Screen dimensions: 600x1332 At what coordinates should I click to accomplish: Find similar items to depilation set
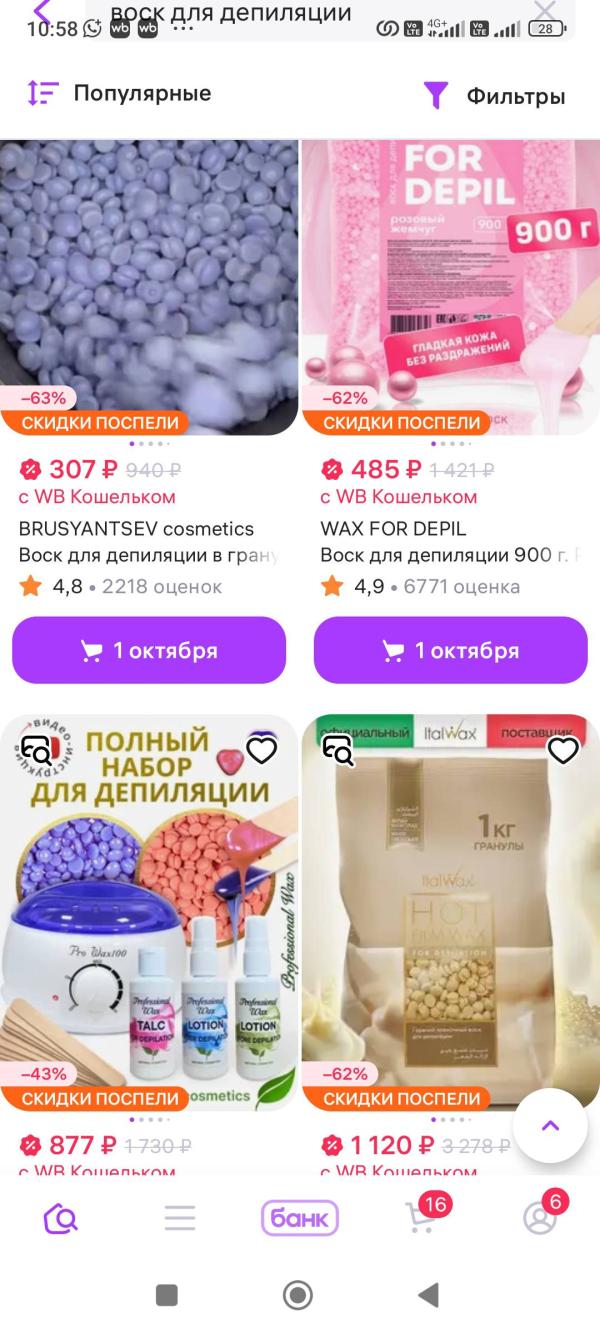pyautogui.click(x=37, y=750)
